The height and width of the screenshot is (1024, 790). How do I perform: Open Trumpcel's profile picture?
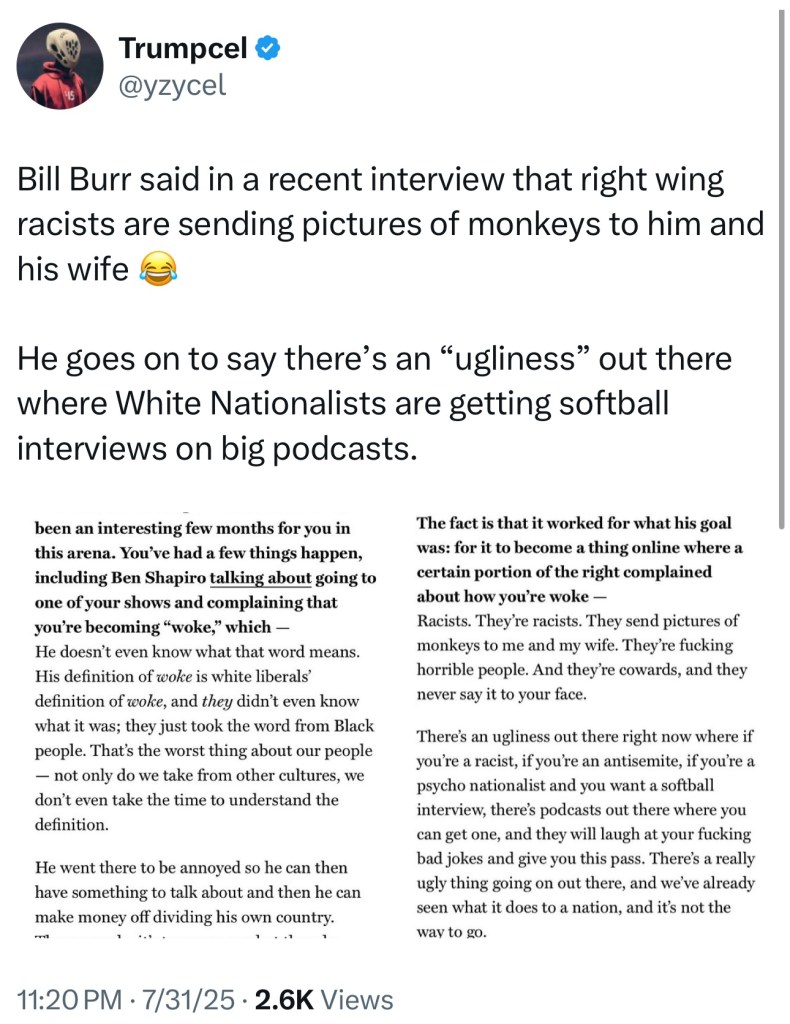[60, 65]
